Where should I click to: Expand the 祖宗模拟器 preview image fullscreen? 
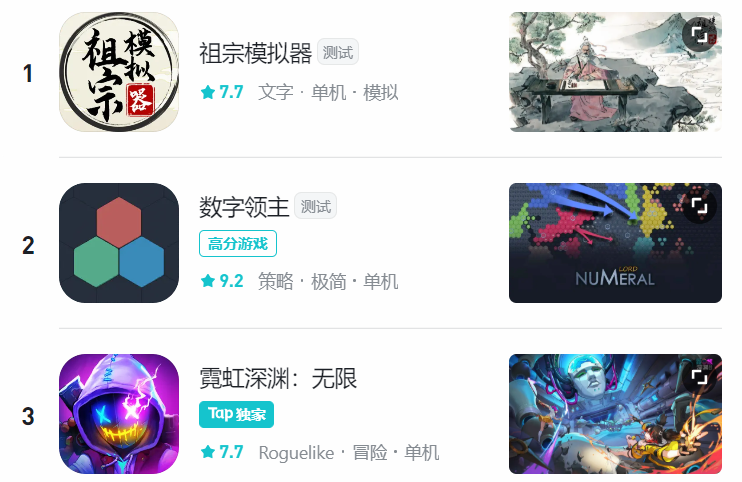pyautogui.click(x=699, y=34)
